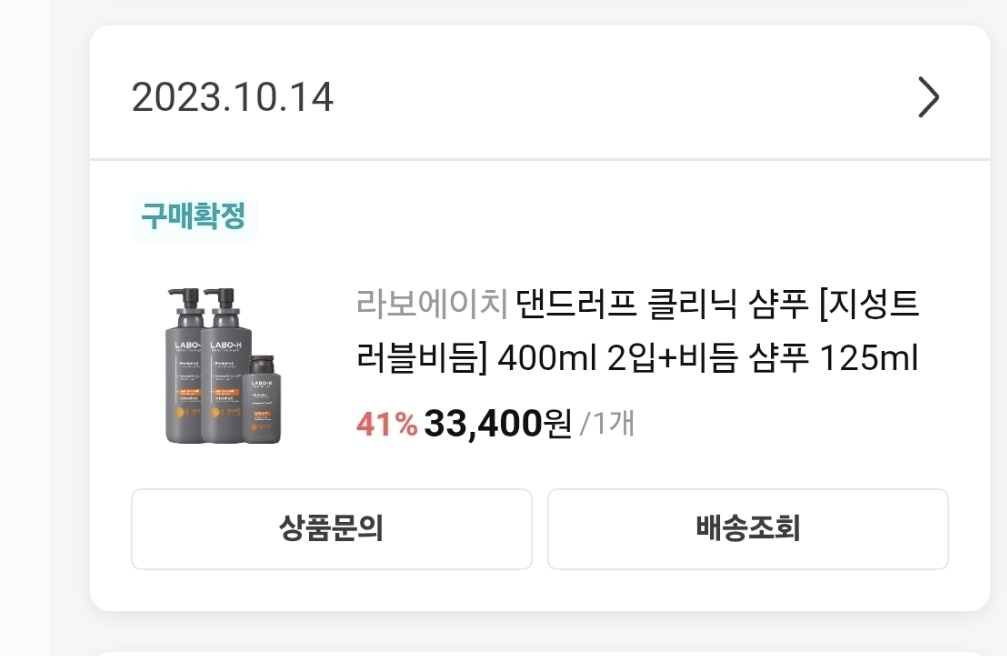Viewport: 1007px width, 656px height.
Task: Open order details for 2023.10.14
Action: coord(928,98)
